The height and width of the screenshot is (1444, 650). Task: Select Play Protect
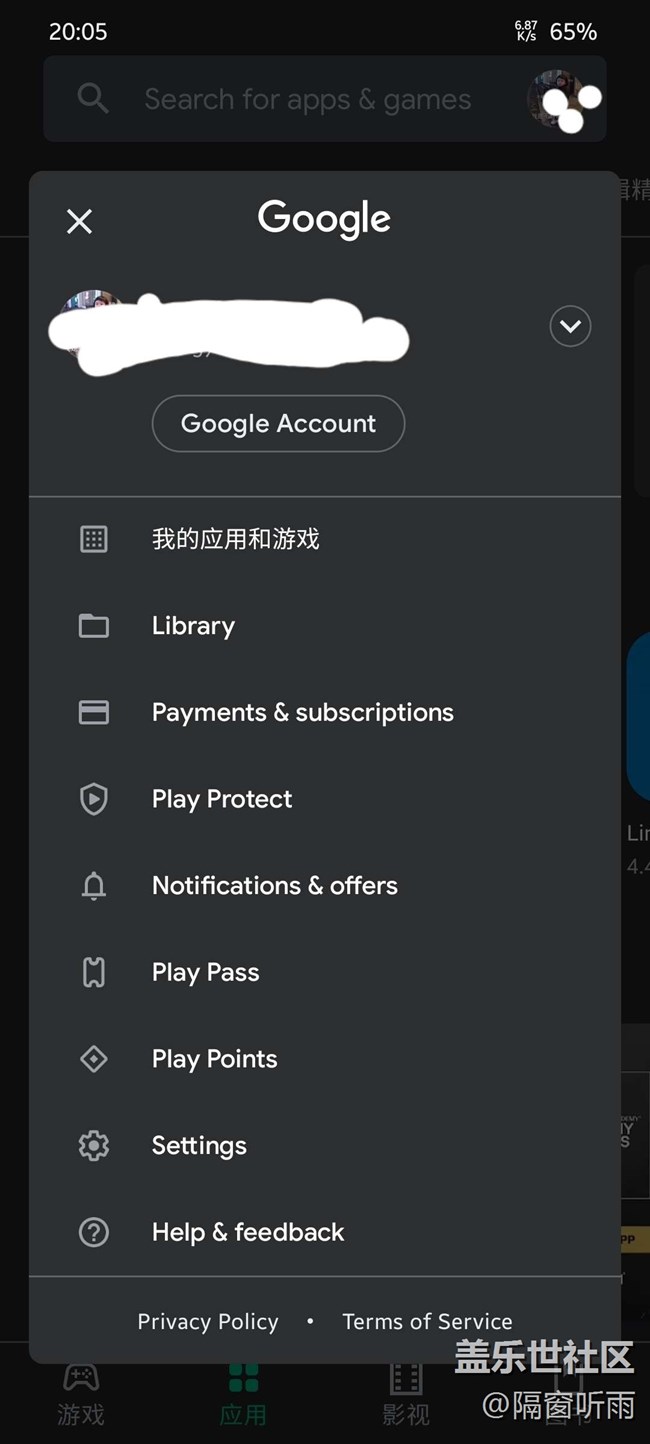pos(222,799)
